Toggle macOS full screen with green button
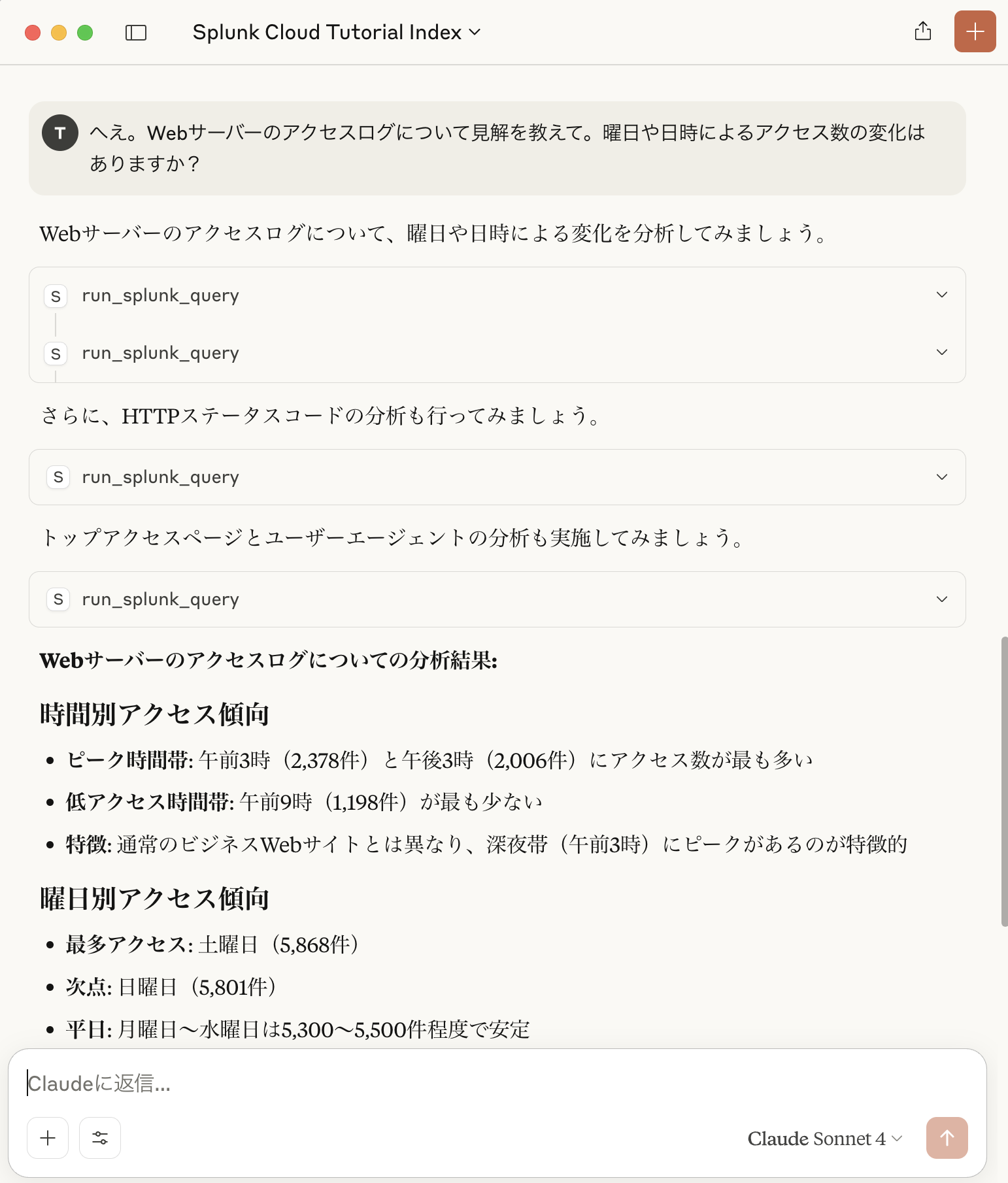The width and height of the screenshot is (1008, 1183). point(84,32)
